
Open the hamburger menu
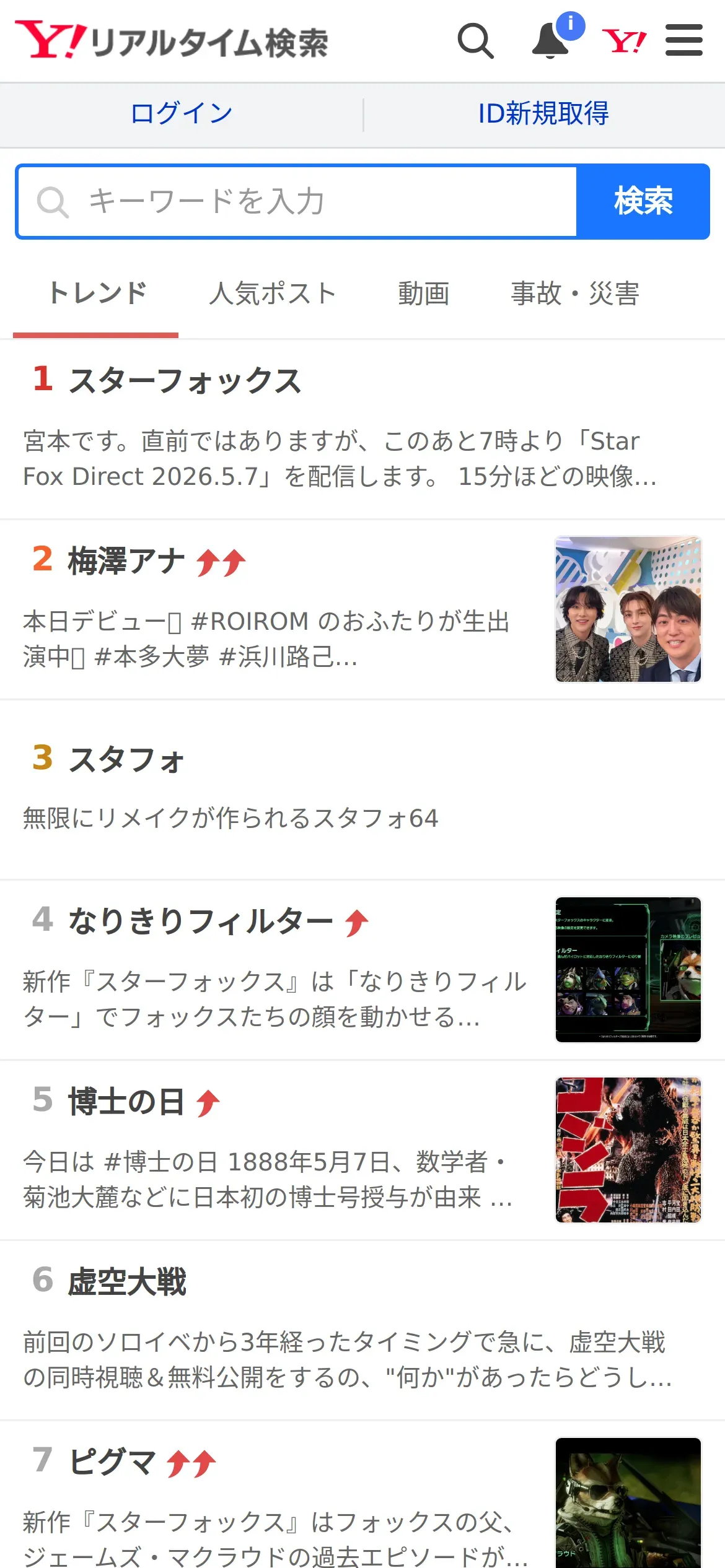pos(684,40)
